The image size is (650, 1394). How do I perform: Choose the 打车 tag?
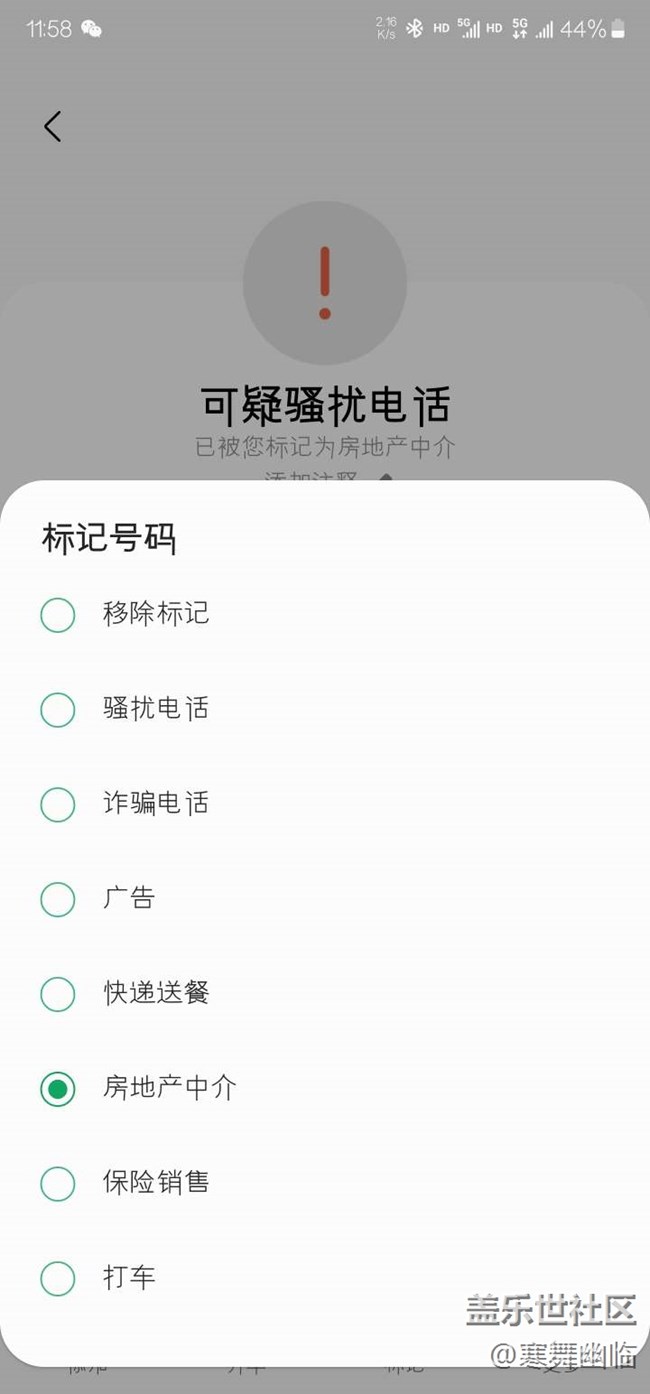pos(58,1278)
